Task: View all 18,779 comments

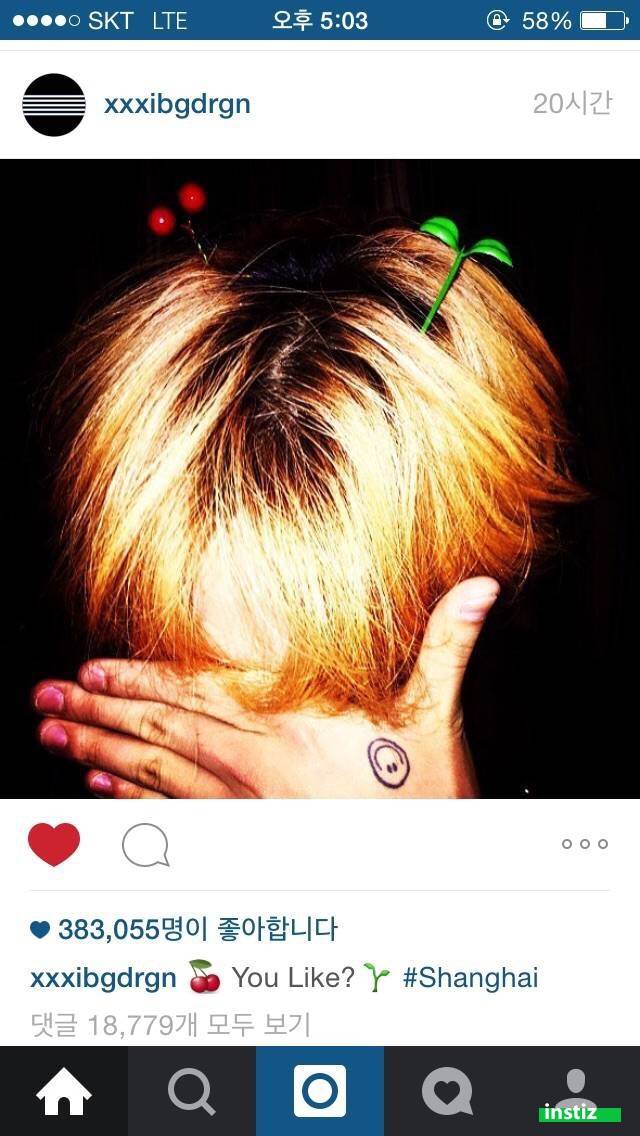Action: (170, 1024)
